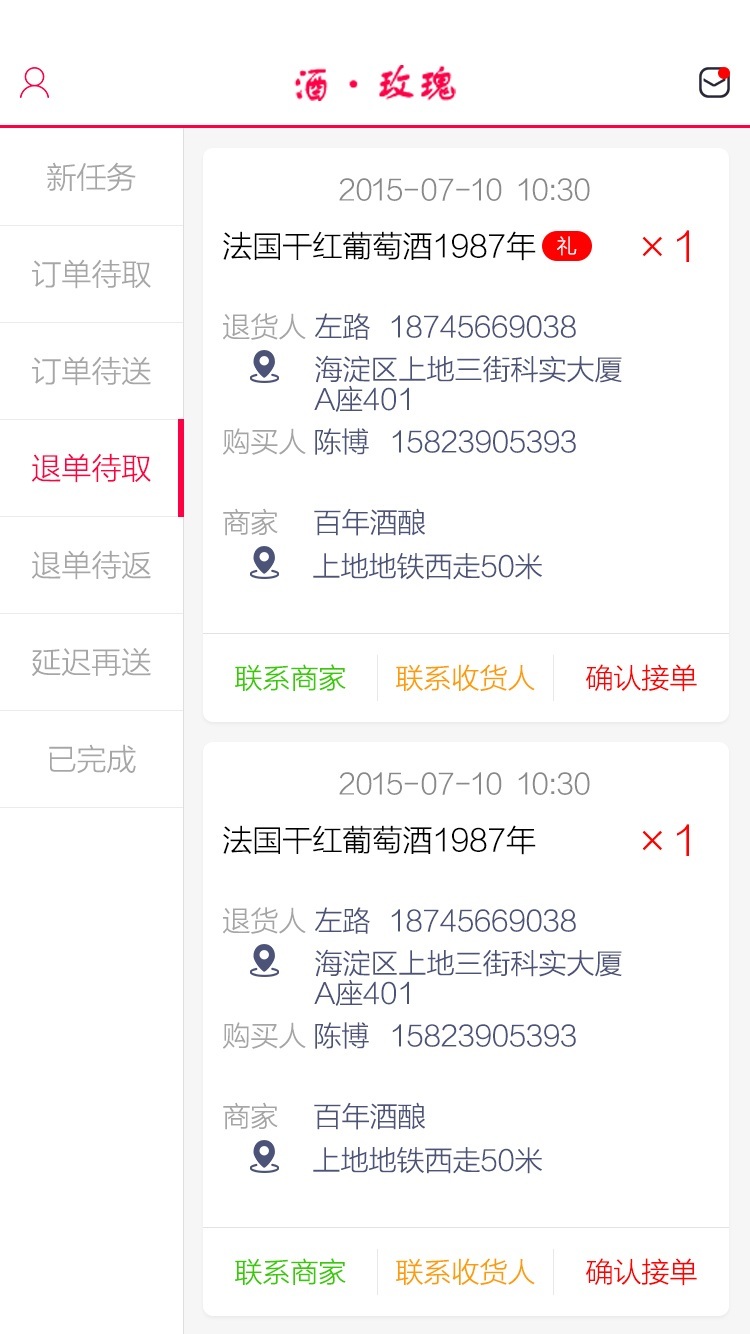
Task: Tap 确认接单 on the gift-tagged order
Action: point(641,678)
